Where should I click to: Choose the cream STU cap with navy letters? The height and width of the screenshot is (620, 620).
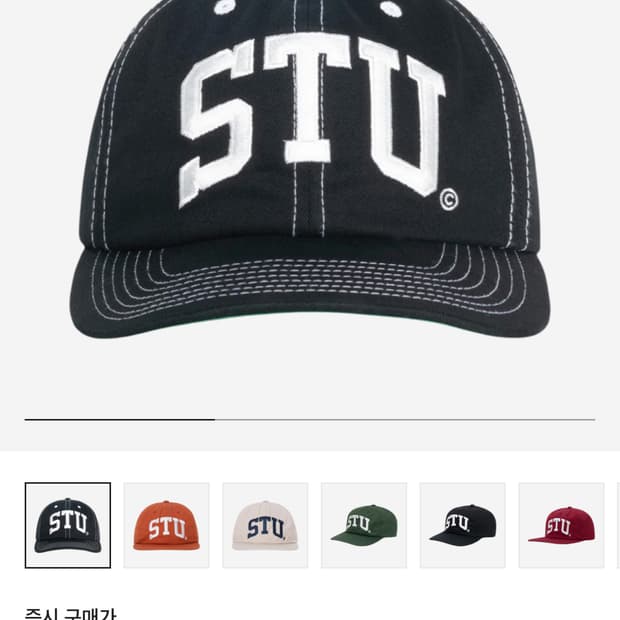(265, 525)
